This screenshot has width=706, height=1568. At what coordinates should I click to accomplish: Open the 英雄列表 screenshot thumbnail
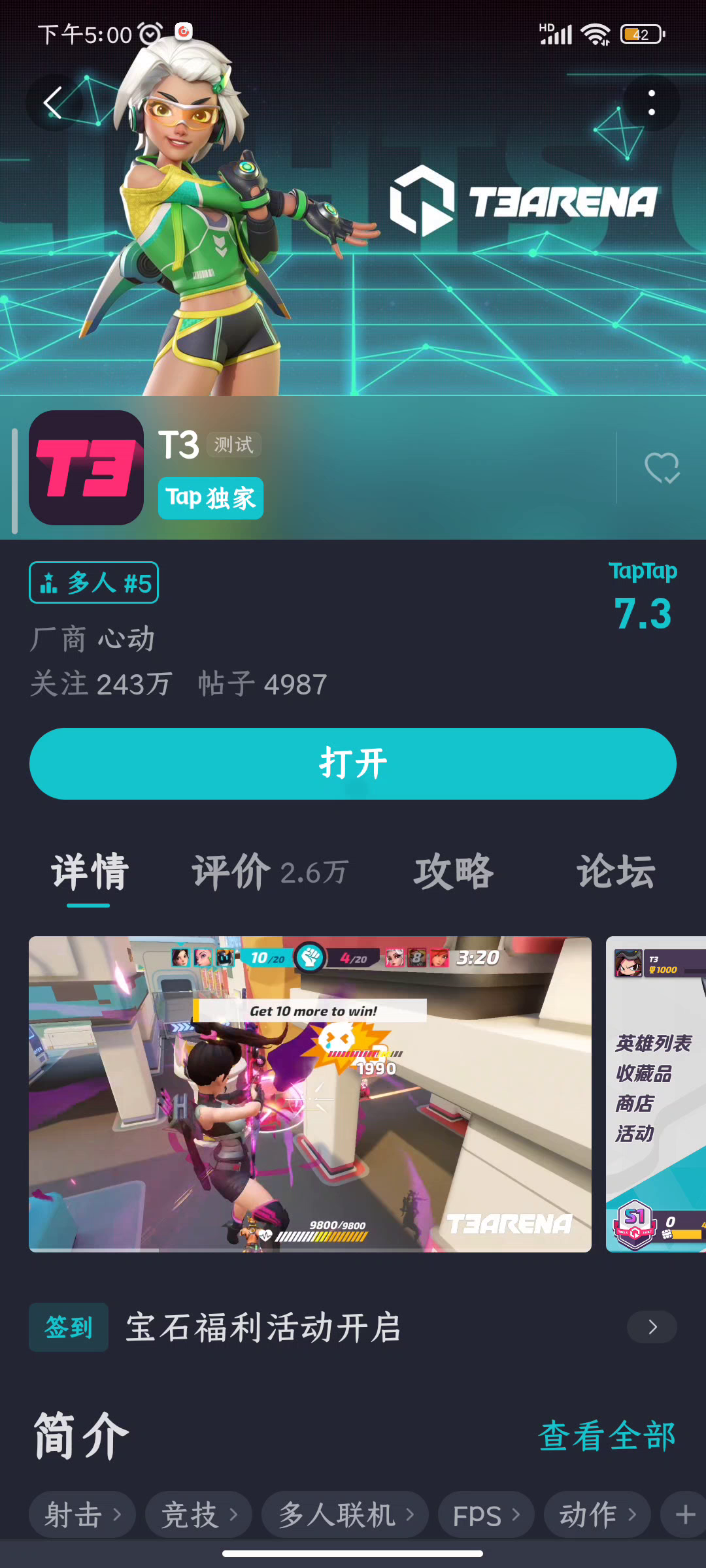click(x=656, y=1094)
